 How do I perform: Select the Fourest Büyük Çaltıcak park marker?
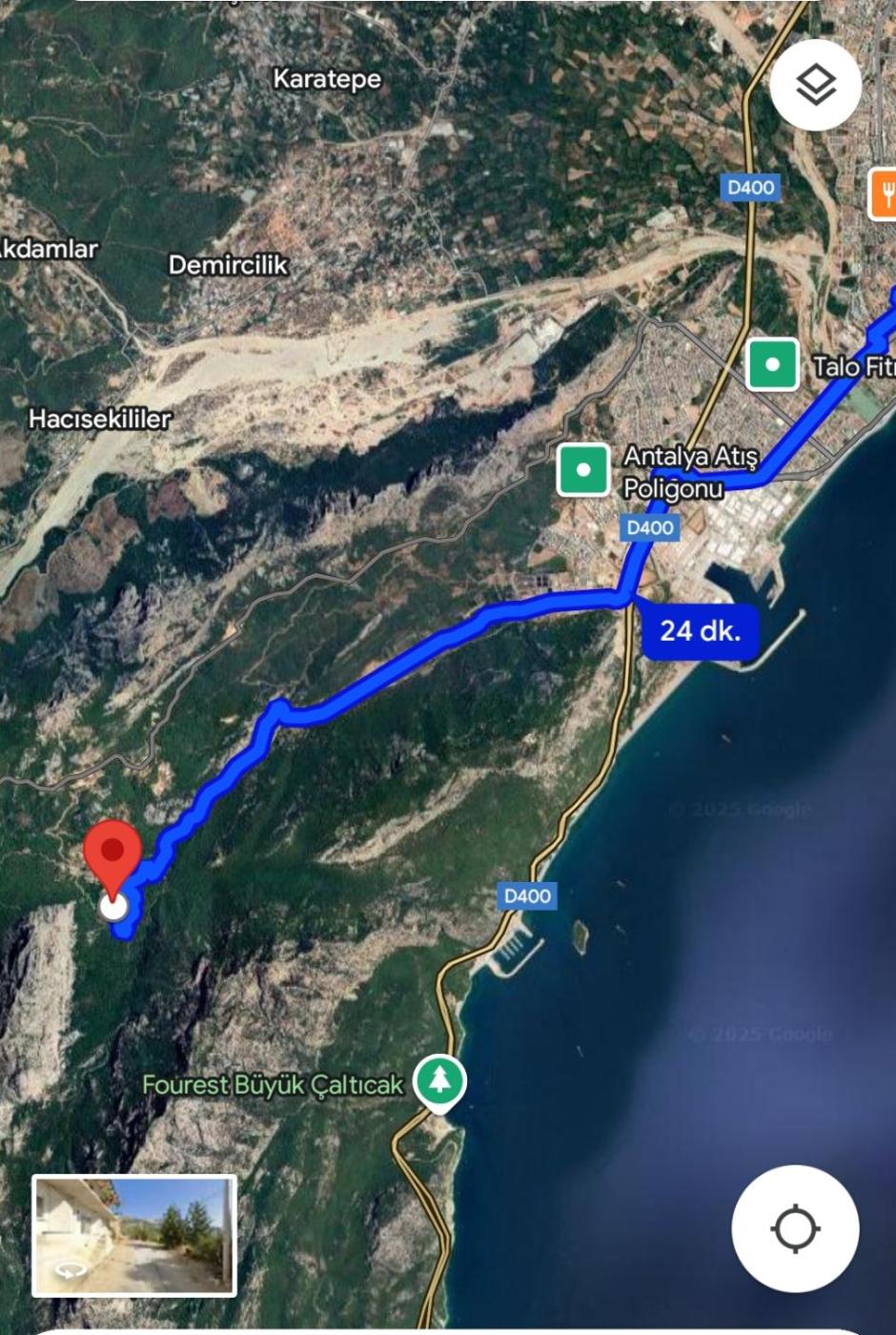439,1081
